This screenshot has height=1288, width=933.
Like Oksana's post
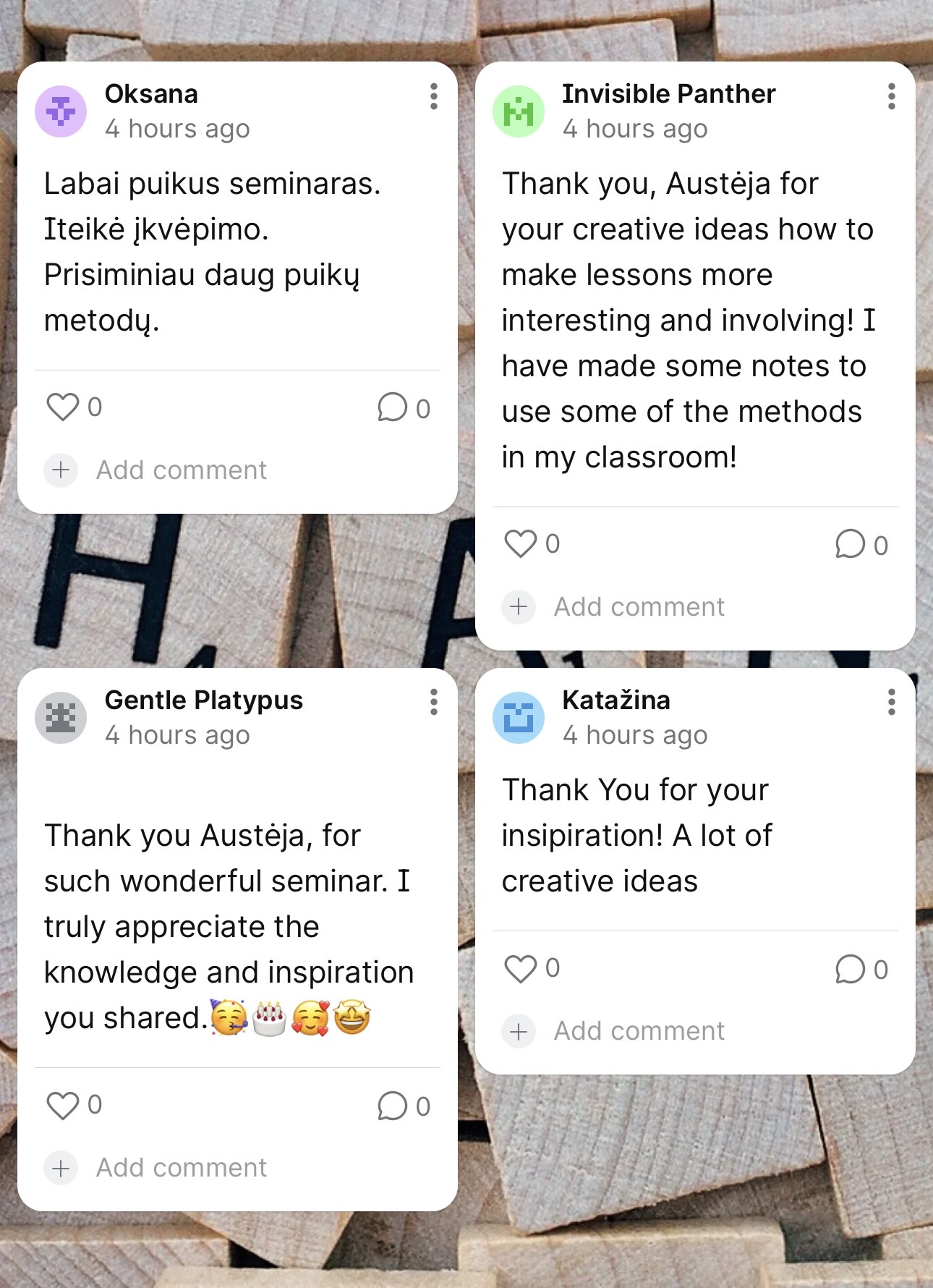tap(63, 407)
